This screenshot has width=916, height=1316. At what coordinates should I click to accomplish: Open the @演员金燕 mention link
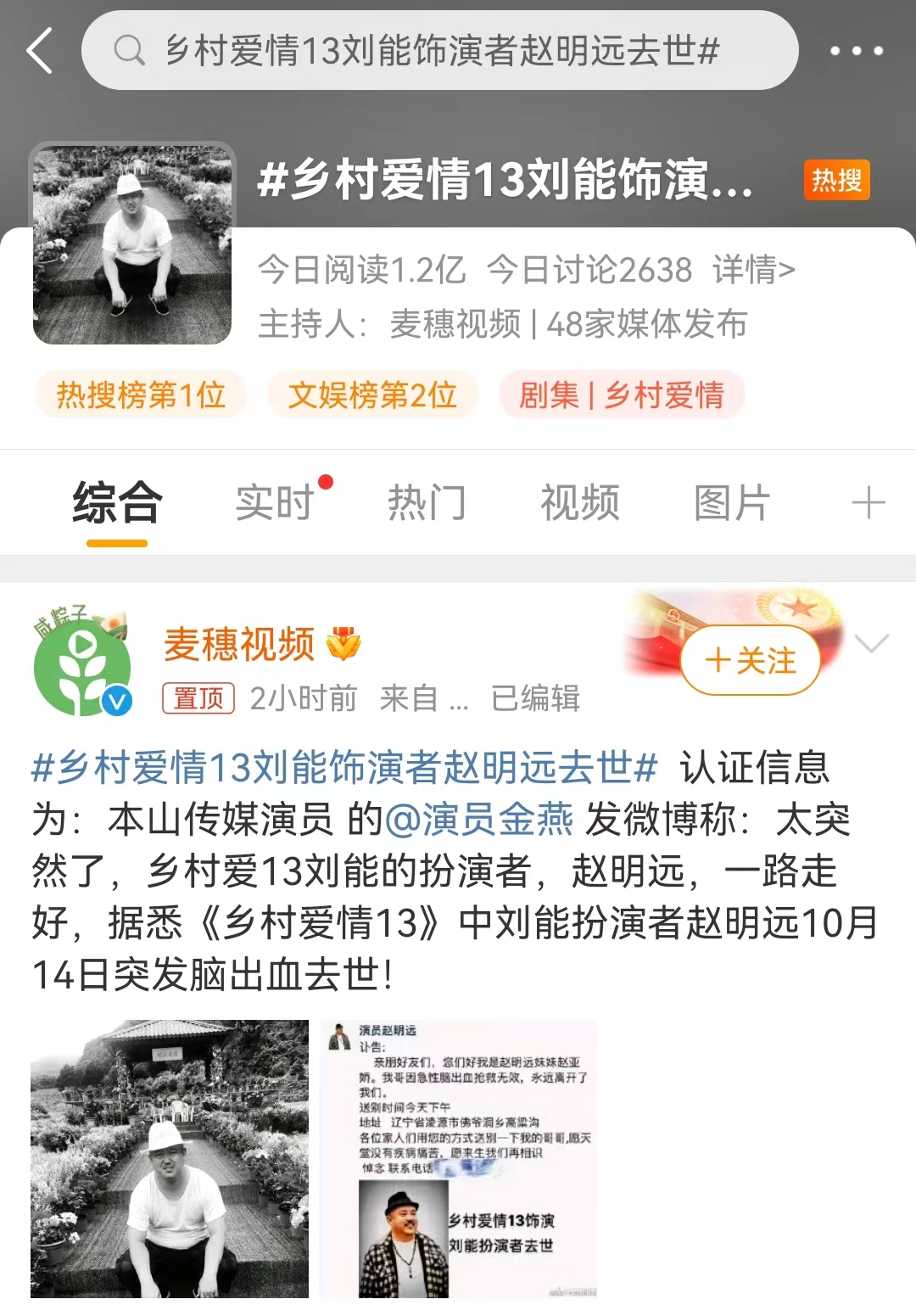click(x=479, y=820)
